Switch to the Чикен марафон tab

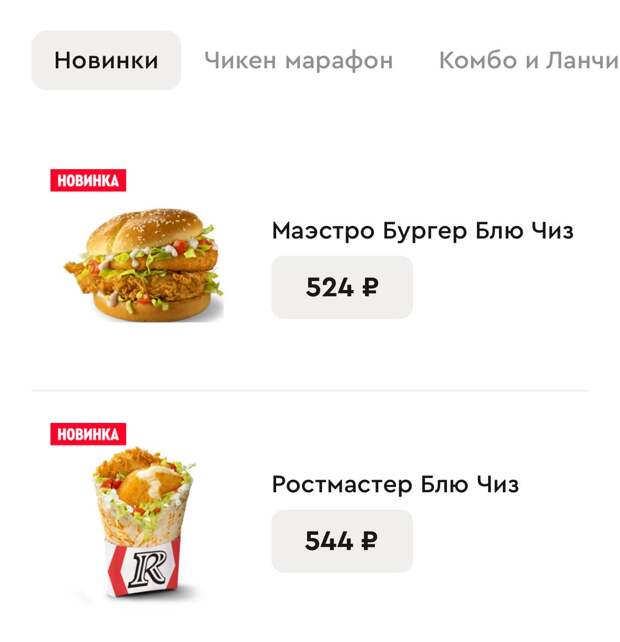298,60
